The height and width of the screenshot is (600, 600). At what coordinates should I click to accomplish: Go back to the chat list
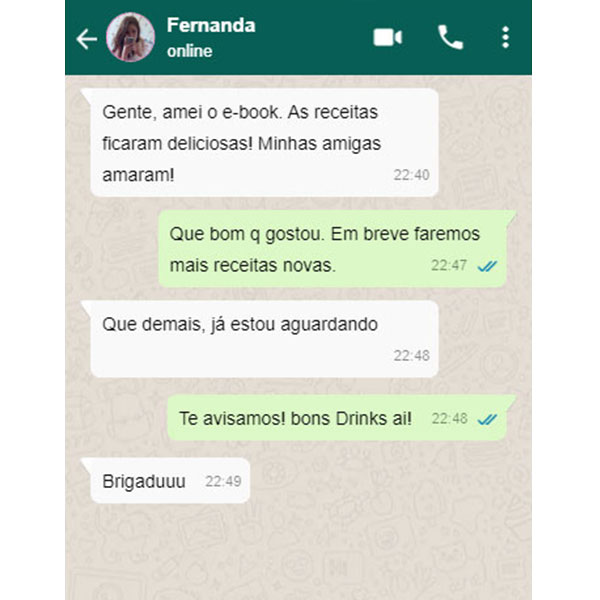(x=87, y=39)
